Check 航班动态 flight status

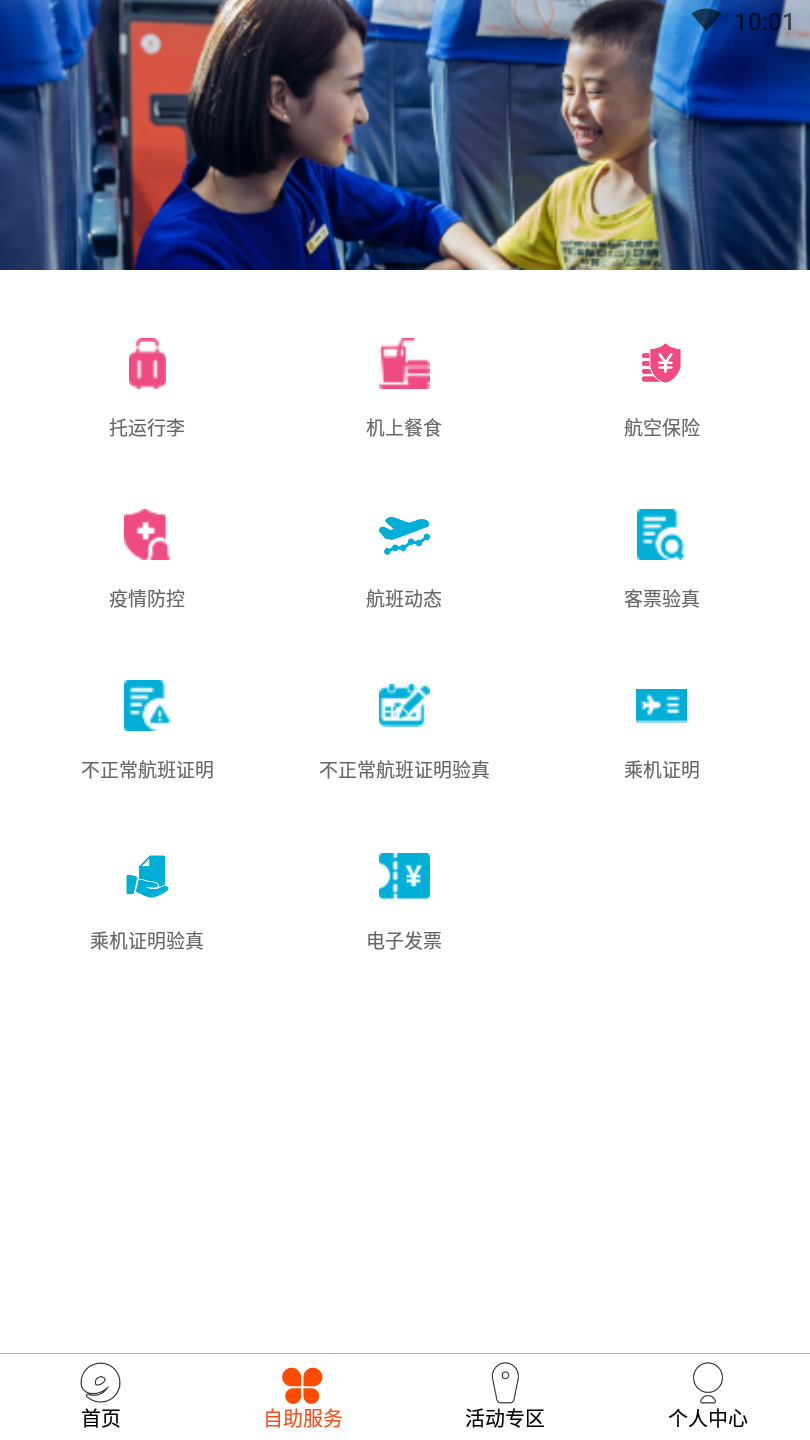pos(404,556)
